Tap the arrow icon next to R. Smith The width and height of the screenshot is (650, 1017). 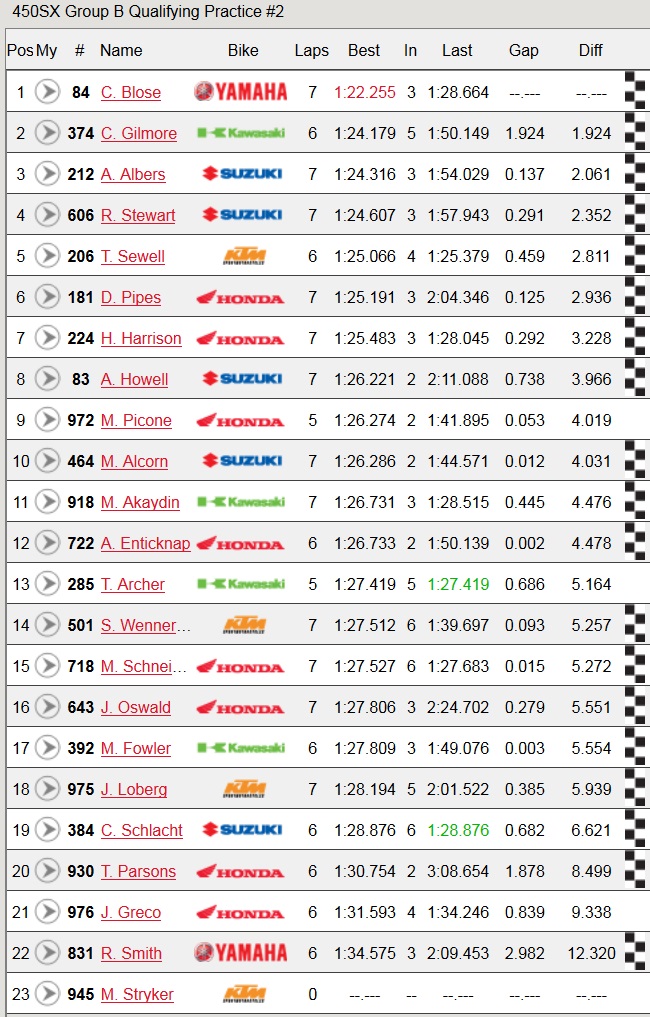47,953
